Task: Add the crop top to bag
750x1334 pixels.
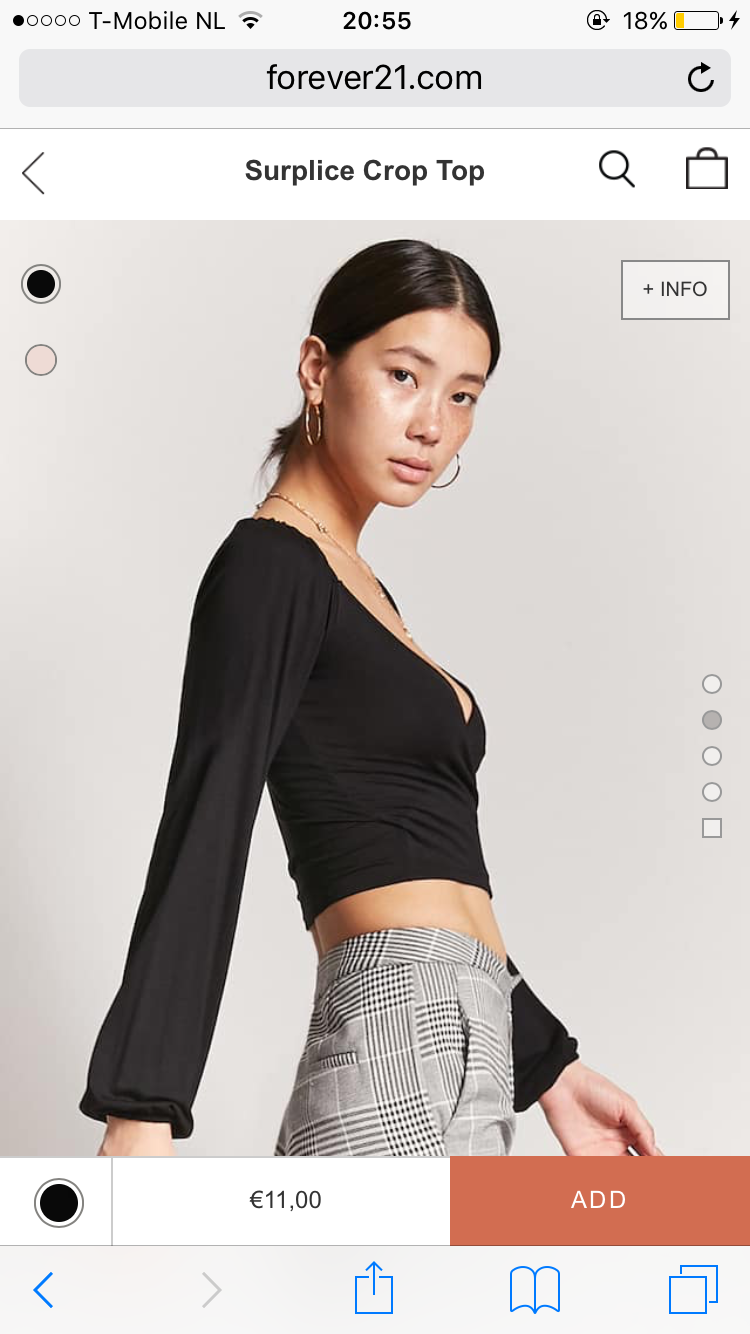Action: pos(600,1200)
